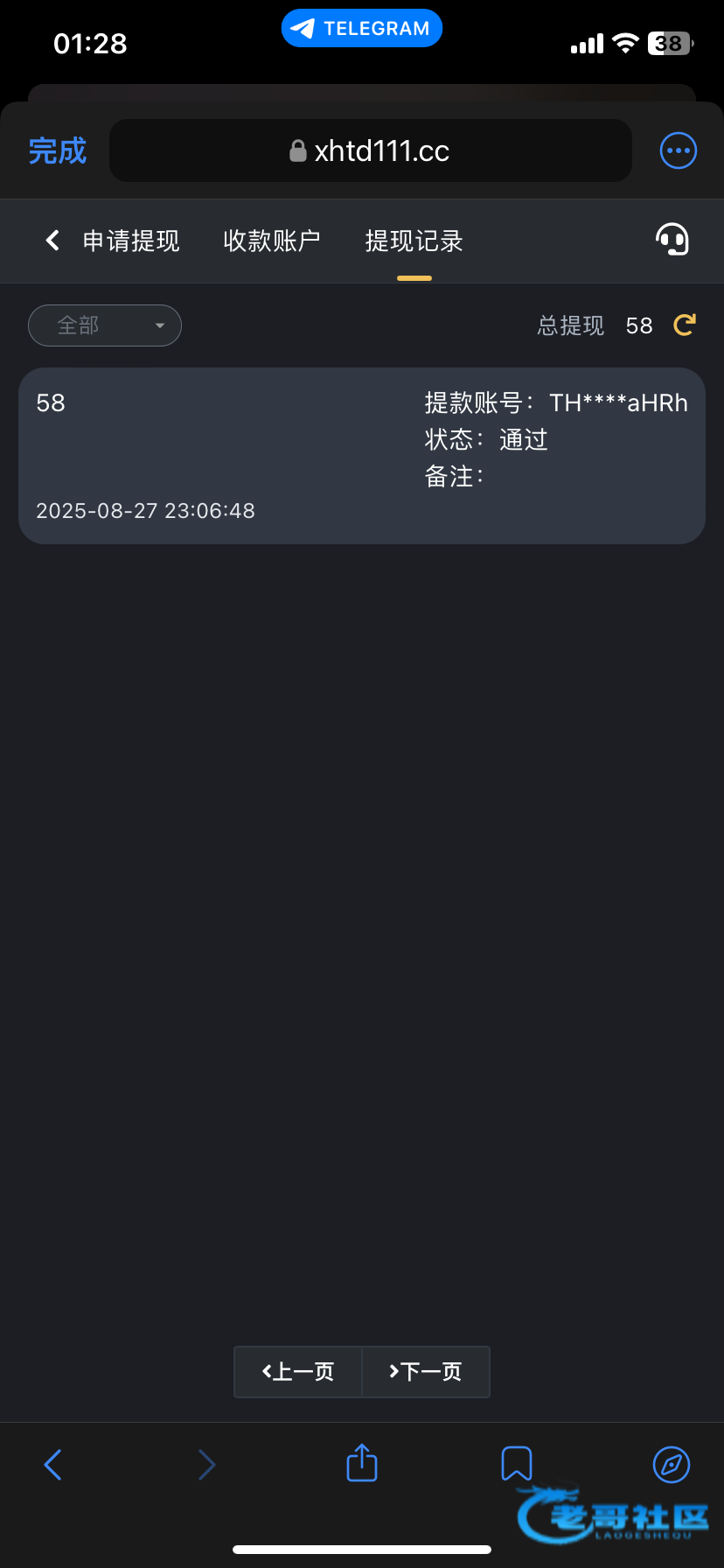Tap 完成 to close the browser
The height and width of the screenshot is (1568, 724).
[x=58, y=150]
